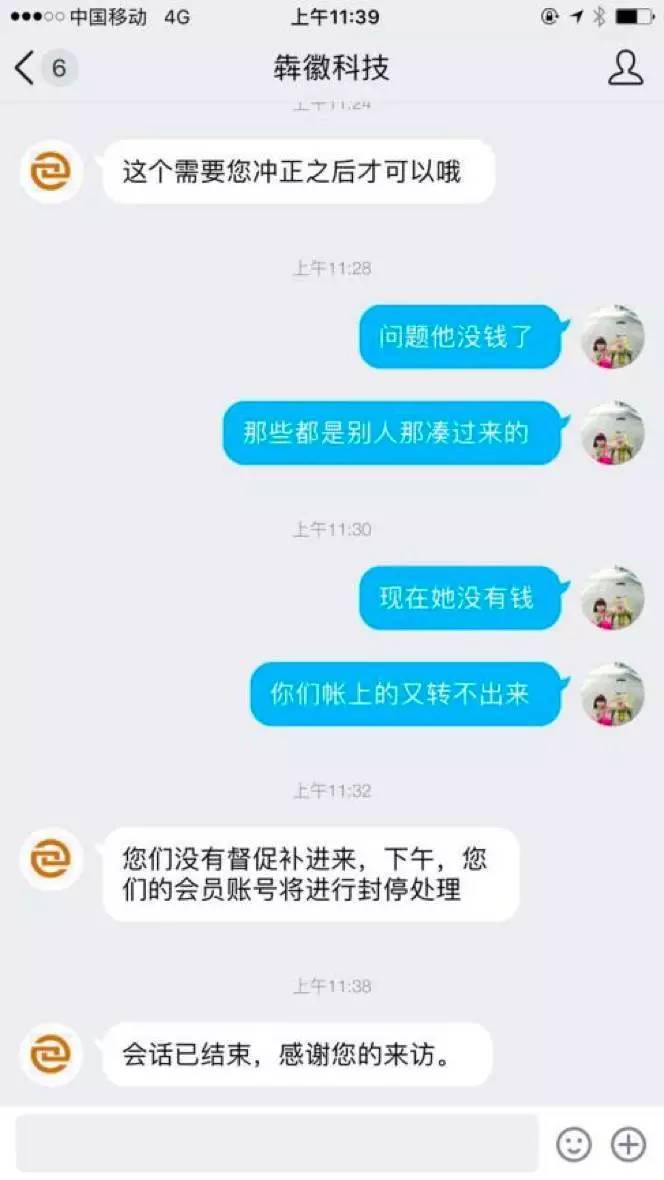The height and width of the screenshot is (1180, 664).
Task: Tap the message input field
Action: pyautogui.click(x=277, y=1143)
